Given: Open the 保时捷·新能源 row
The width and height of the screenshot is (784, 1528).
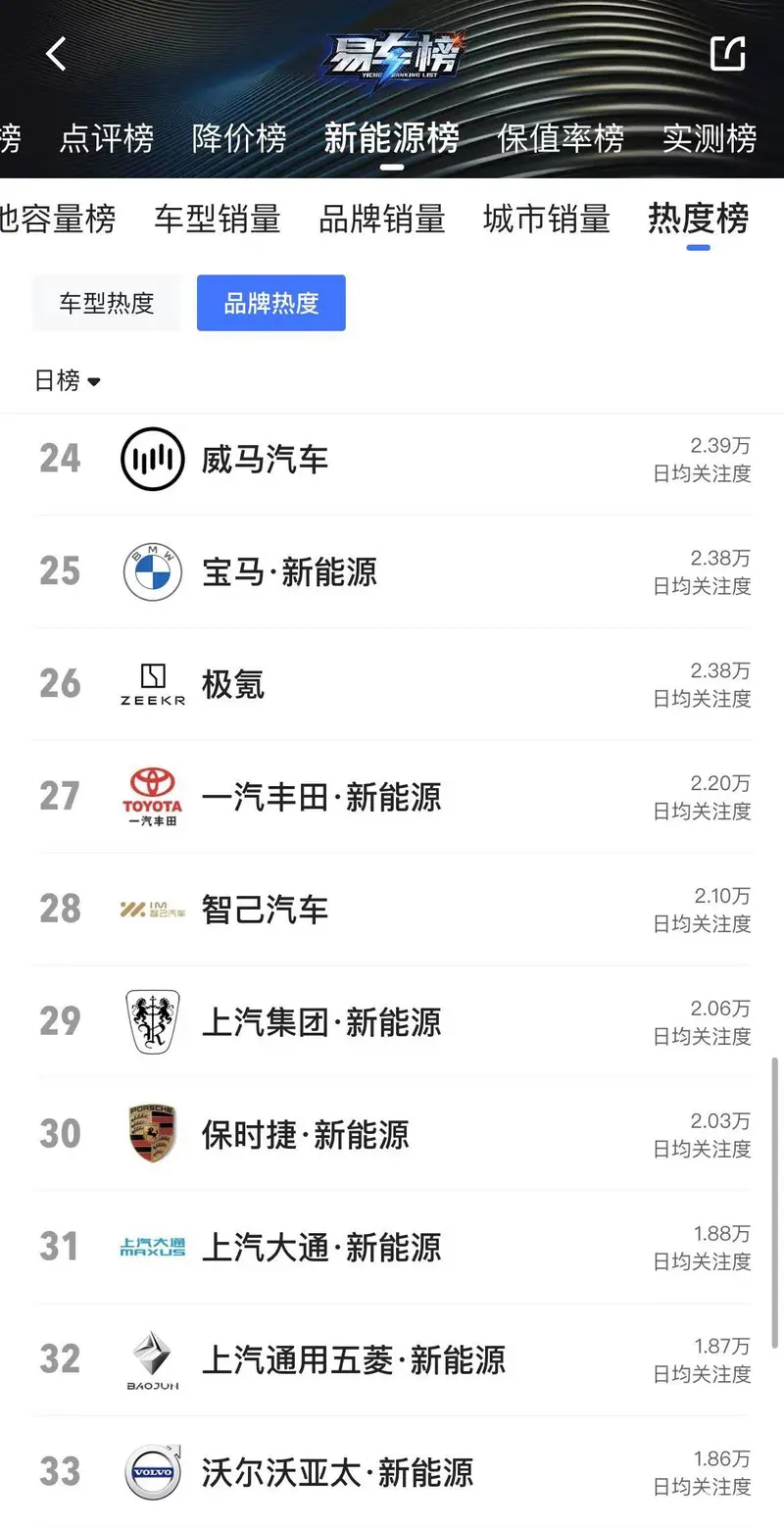Looking at the screenshot, I should tap(305, 1135).
